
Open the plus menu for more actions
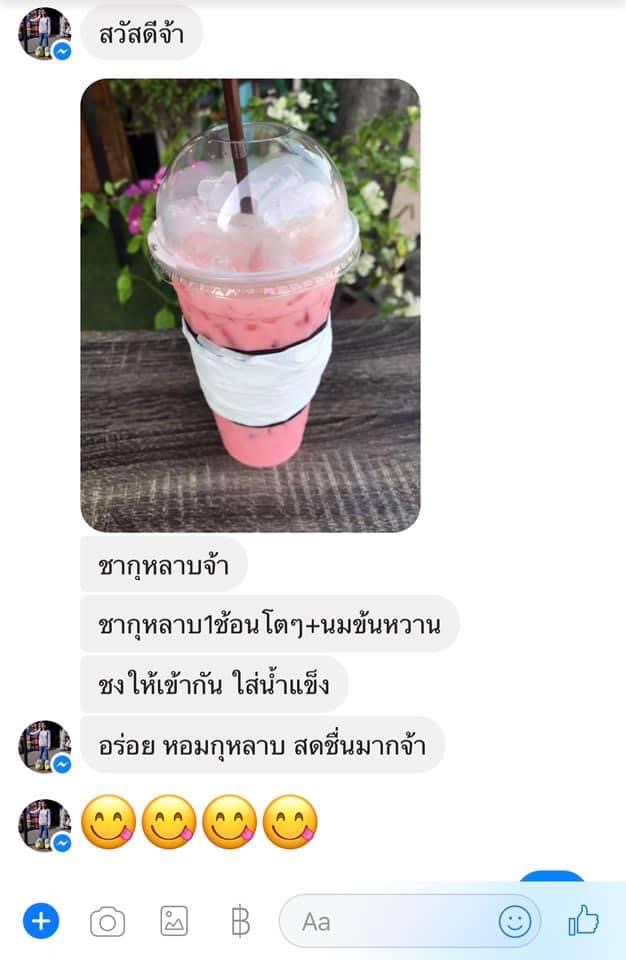pyautogui.click(x=41, y=921)
